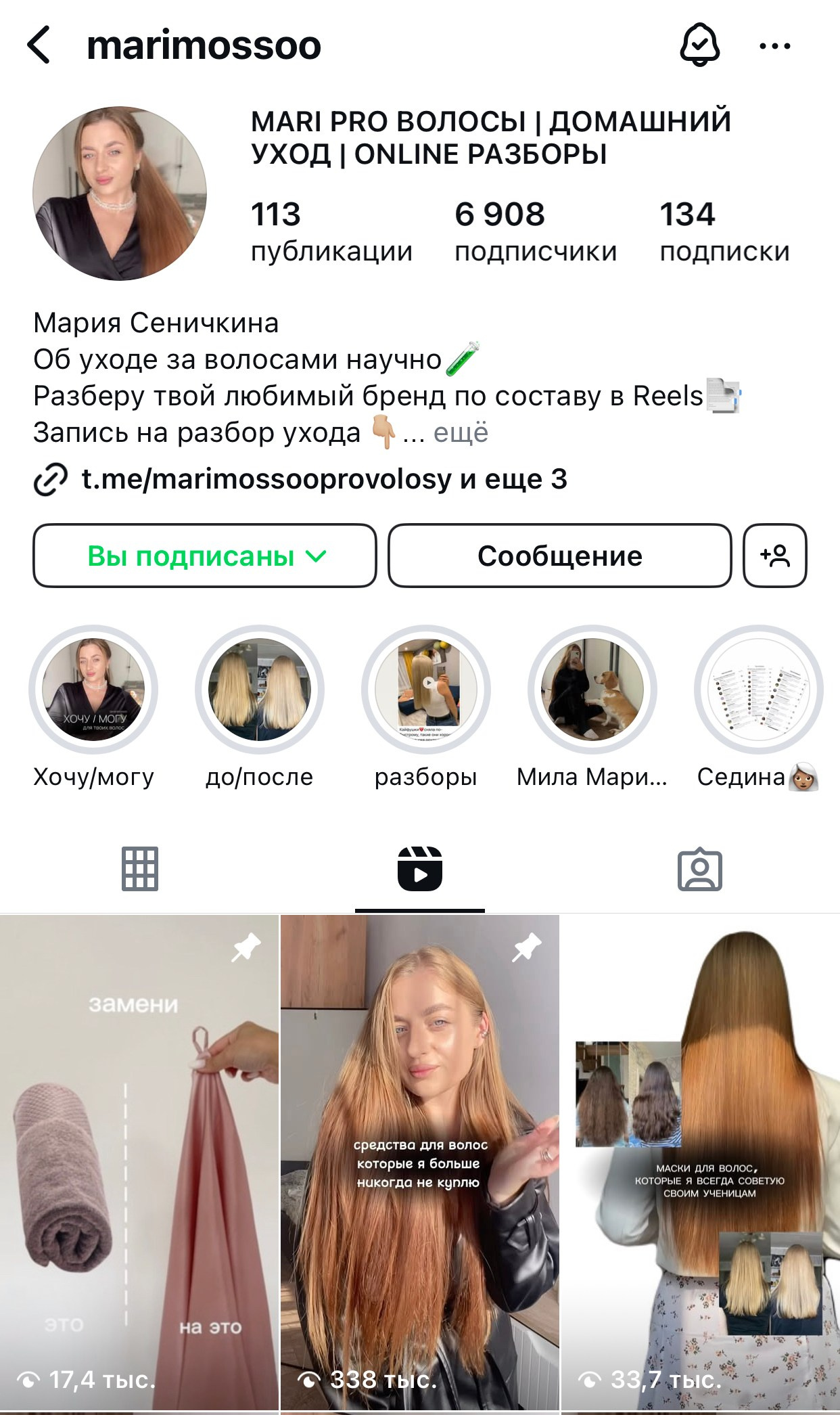The width and height of the screenshot is (840, 1415).
Task: Switch to the posts grid tab
Action: coord(140,869)
